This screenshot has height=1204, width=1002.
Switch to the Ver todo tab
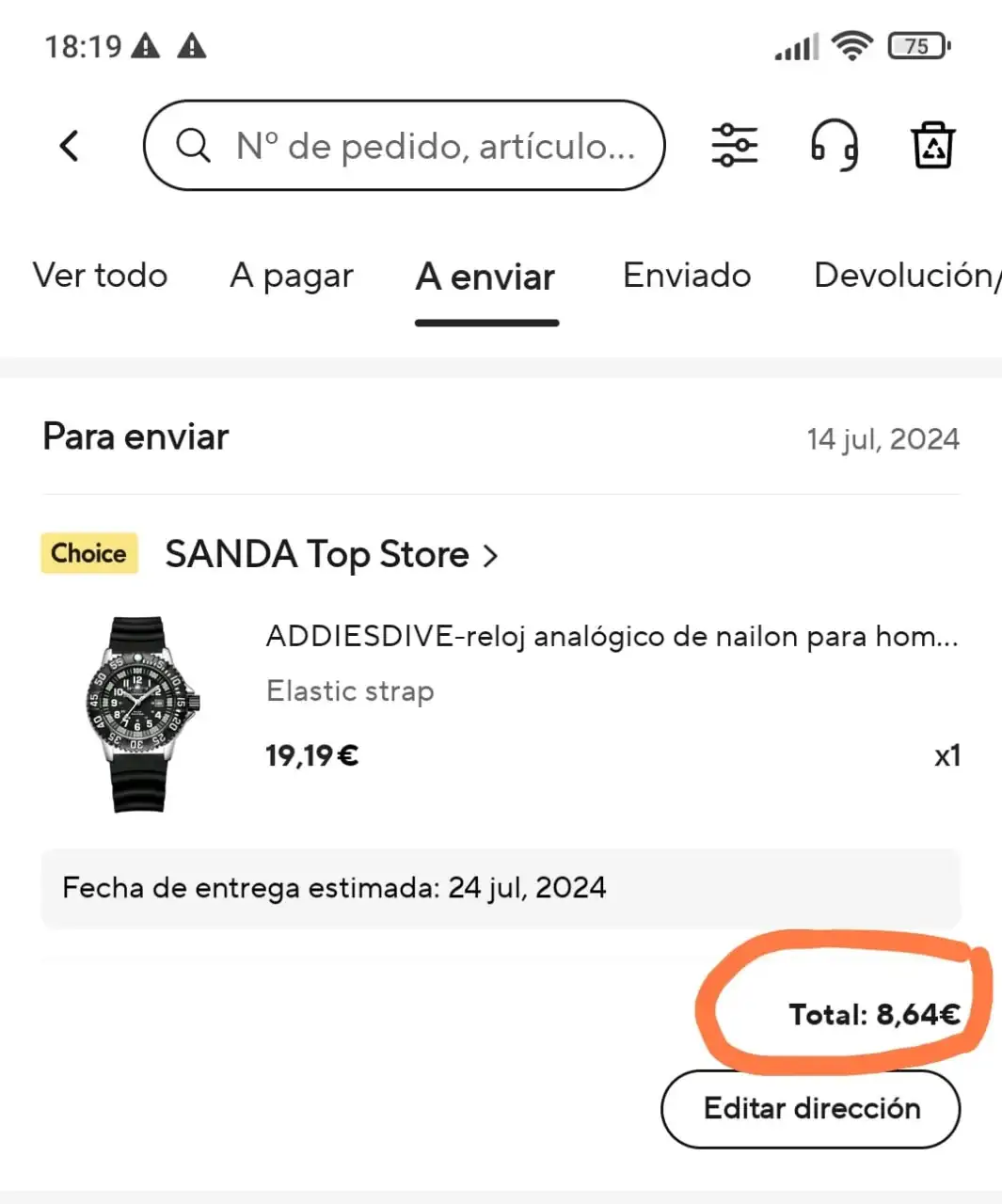pyautogui.click(x=100, y=276)
